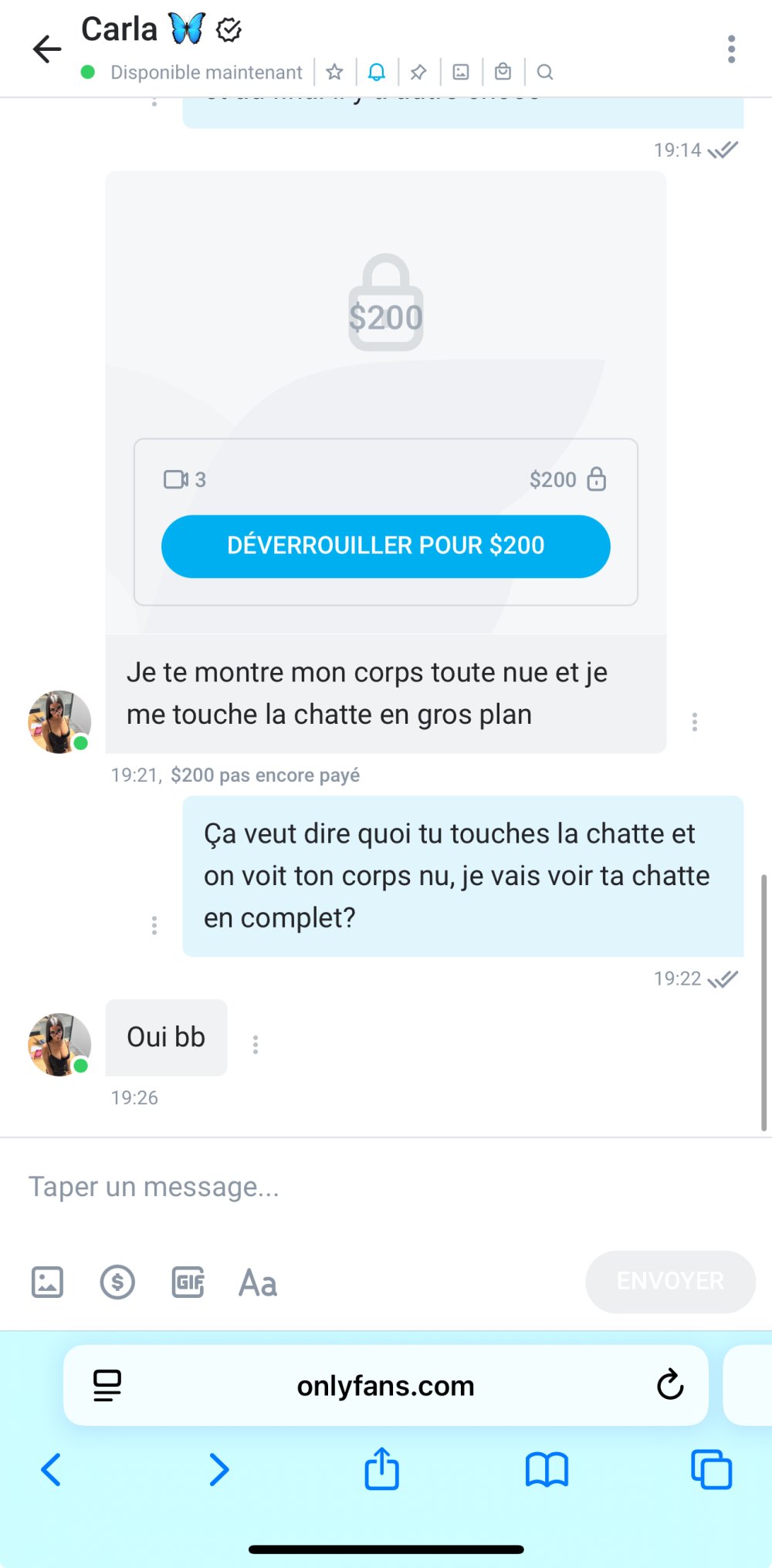Toggle the notifications bell for Carla

[376, 73]
